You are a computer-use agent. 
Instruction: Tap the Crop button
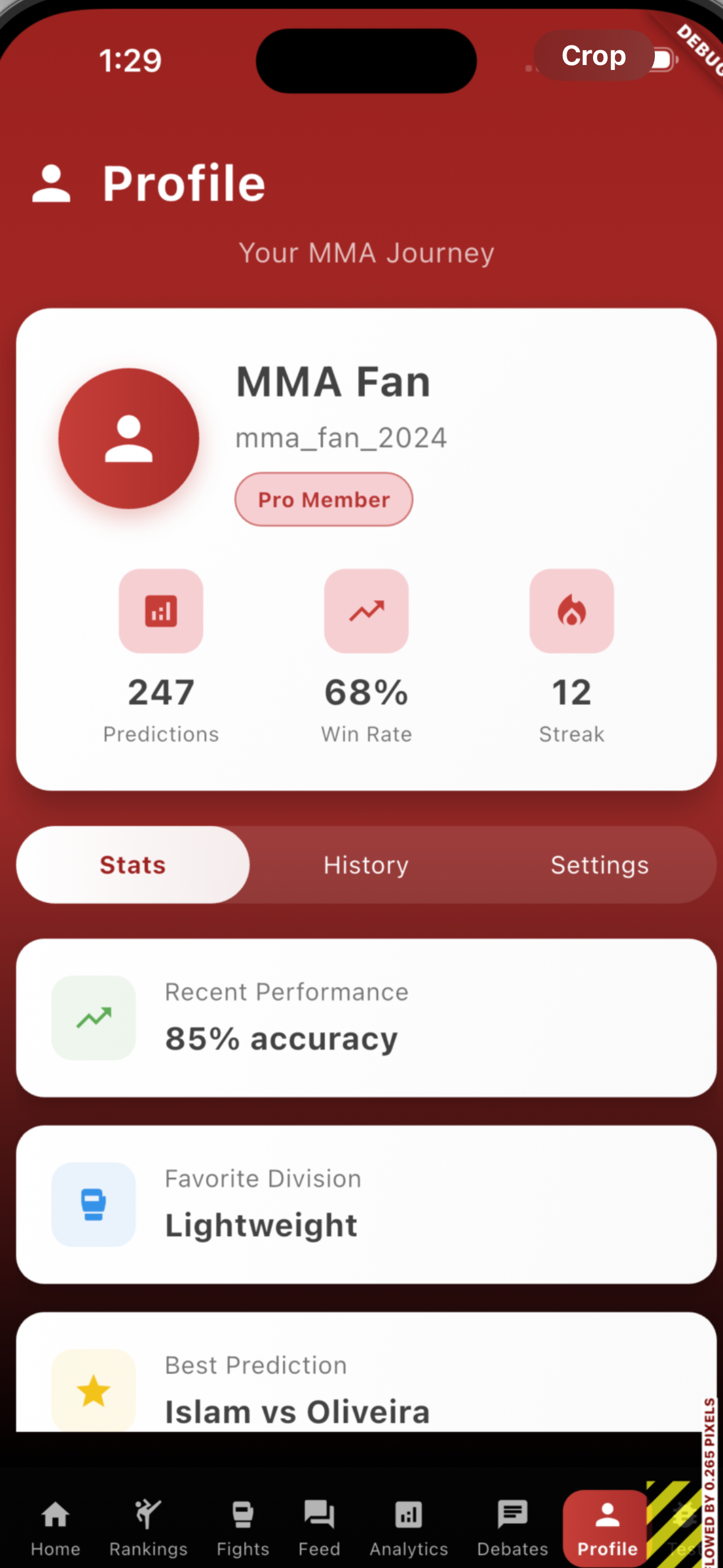(x=594, y=56)
